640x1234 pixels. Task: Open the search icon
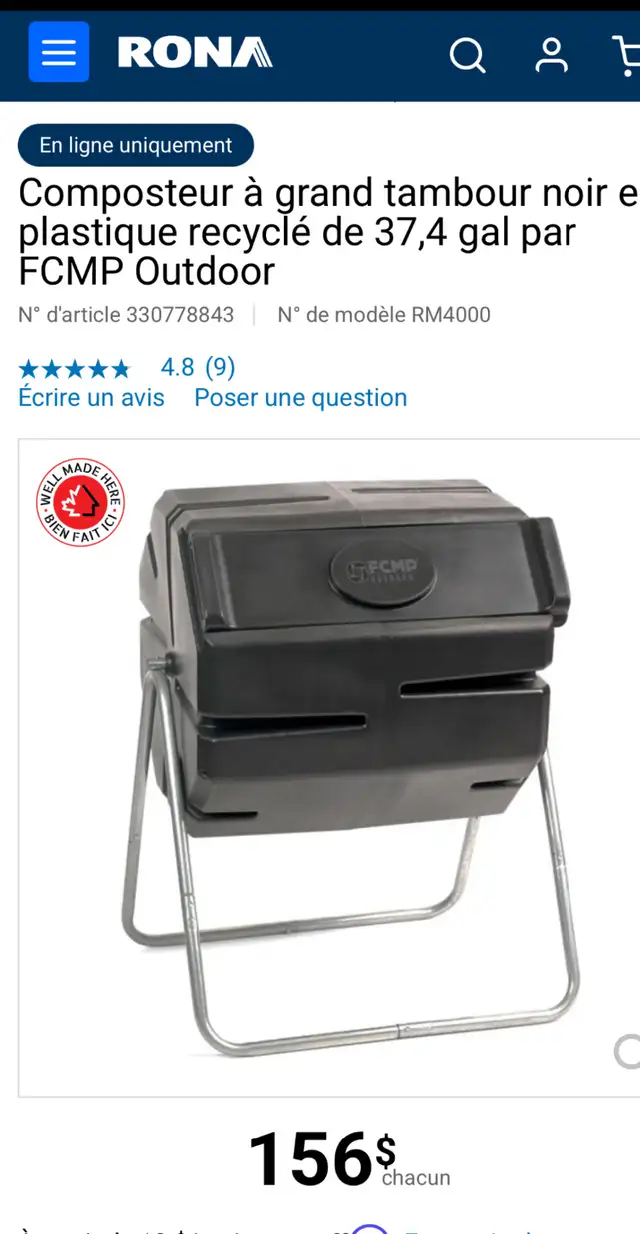(x=467, y=55)
